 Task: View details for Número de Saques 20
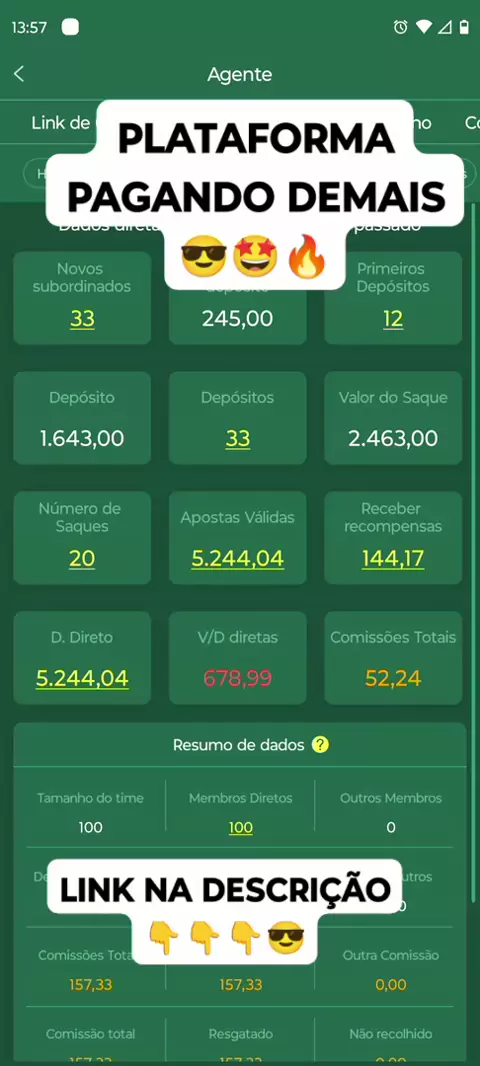82,559
